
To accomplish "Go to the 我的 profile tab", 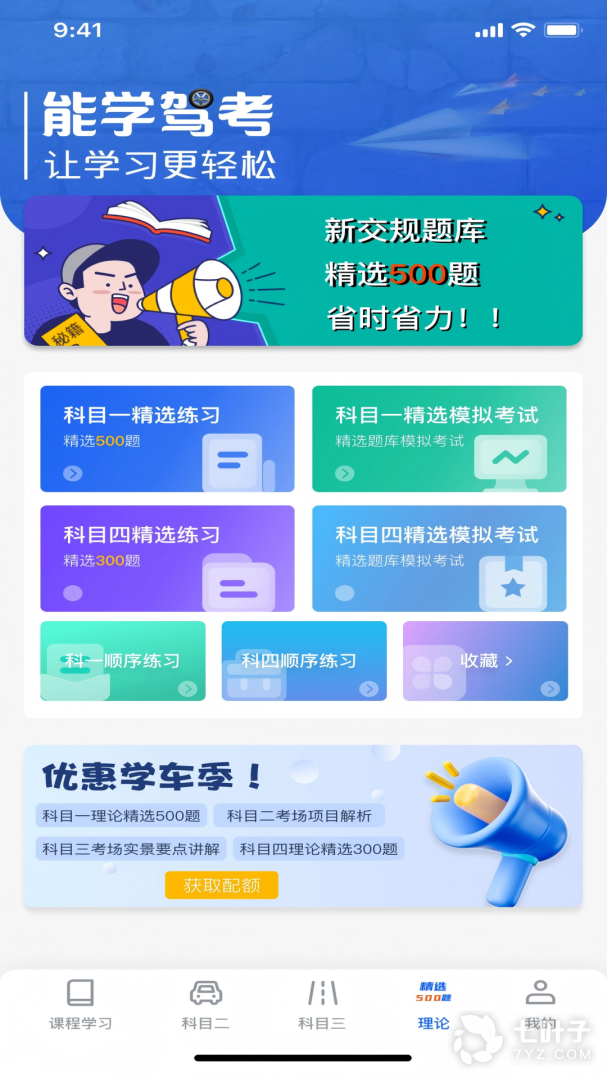I will coord(540,1005).
